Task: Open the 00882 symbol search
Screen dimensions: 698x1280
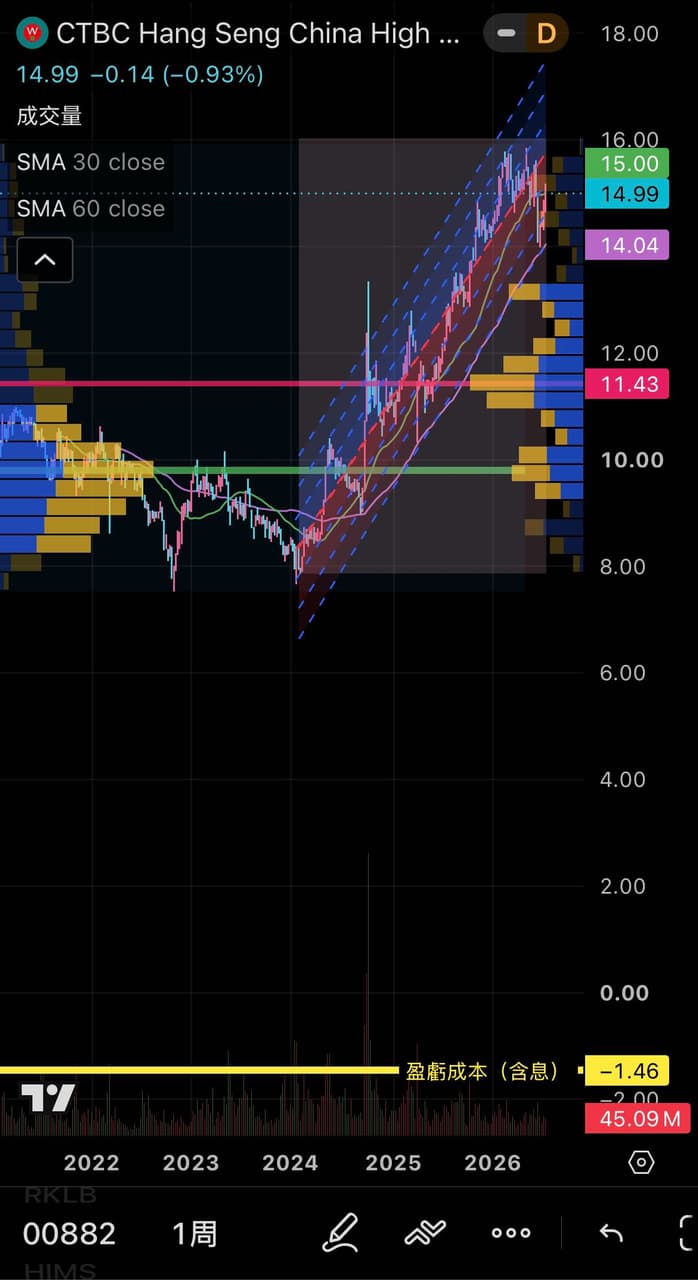Action: pyautogui.click(x=69, y=1233)
